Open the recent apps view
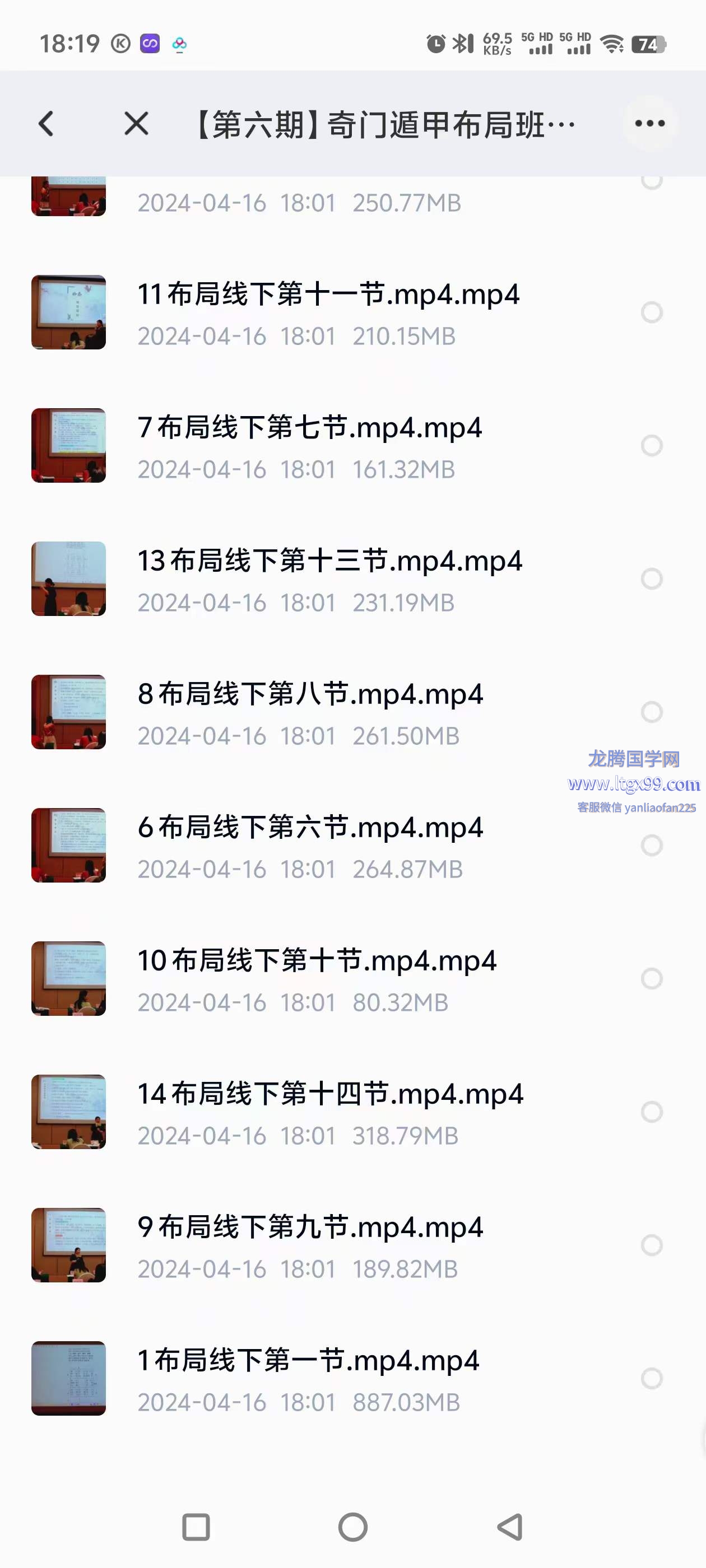Viewport: 706px width, 1568px height. [x=196, y=1527]
